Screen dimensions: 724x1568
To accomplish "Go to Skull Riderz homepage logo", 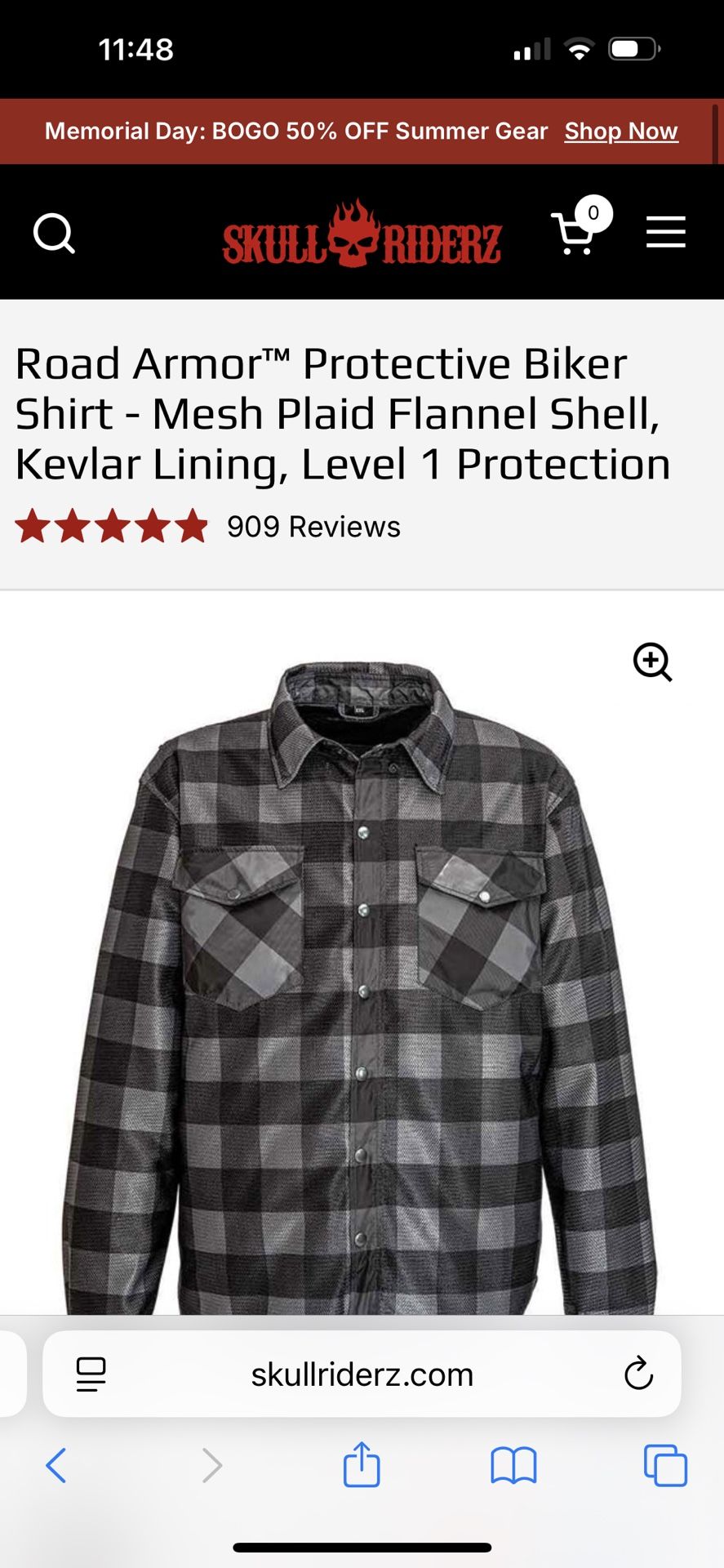I will (x=362, y=236).
